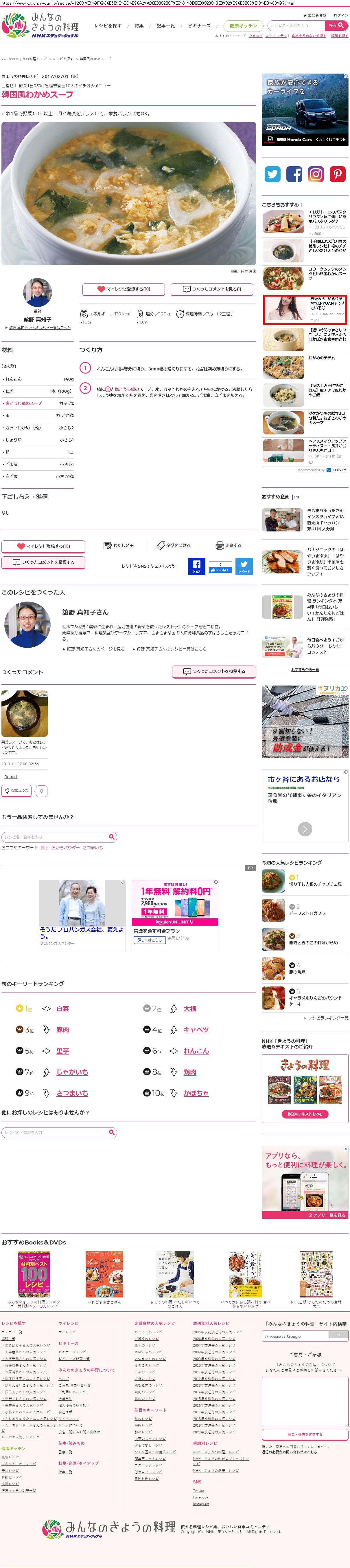
Task: Open ビギナーズ in the top navigation
Action: pyautogui.click(x=199, y=25)
